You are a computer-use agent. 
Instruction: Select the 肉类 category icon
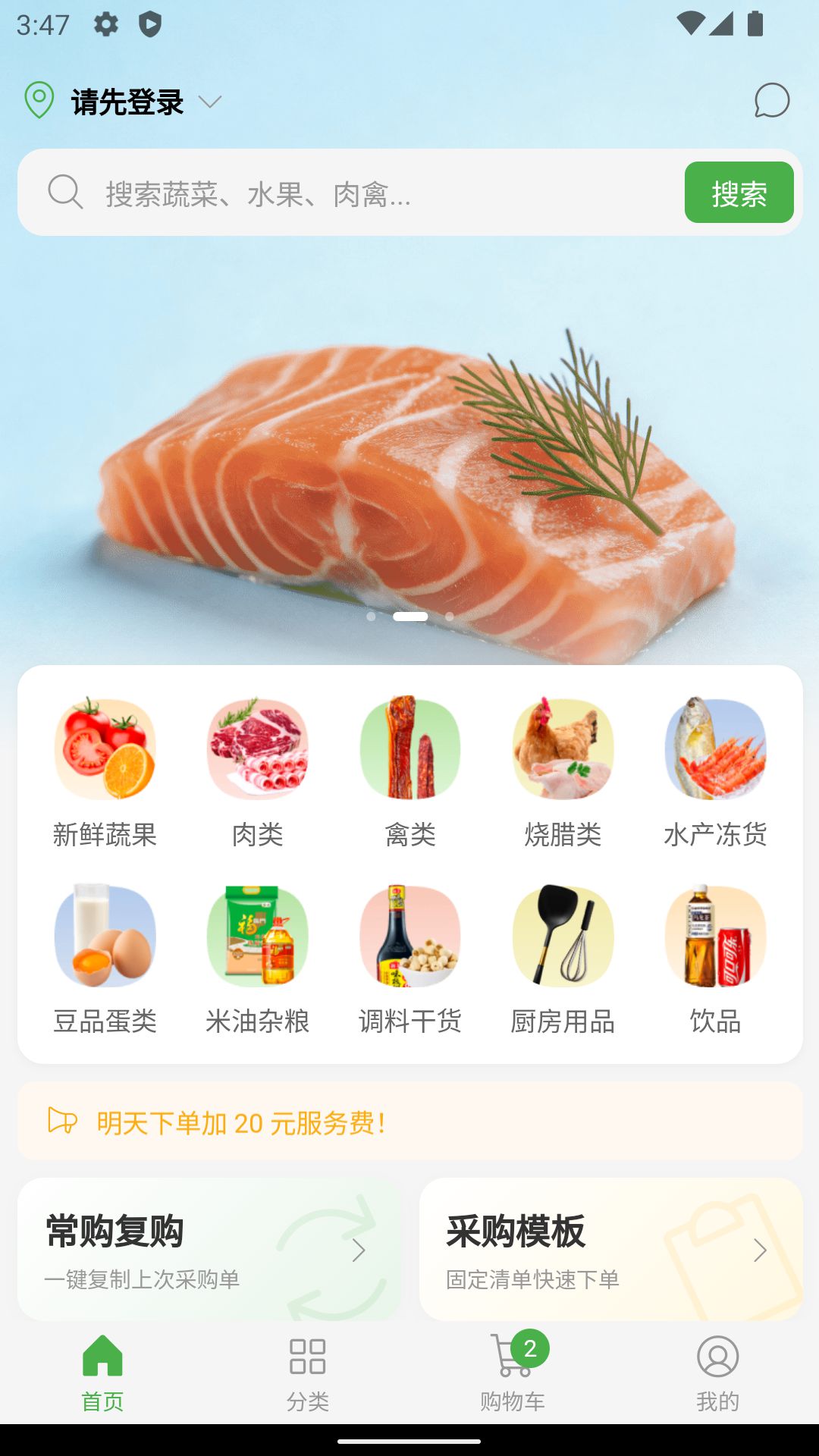(257, 749)
